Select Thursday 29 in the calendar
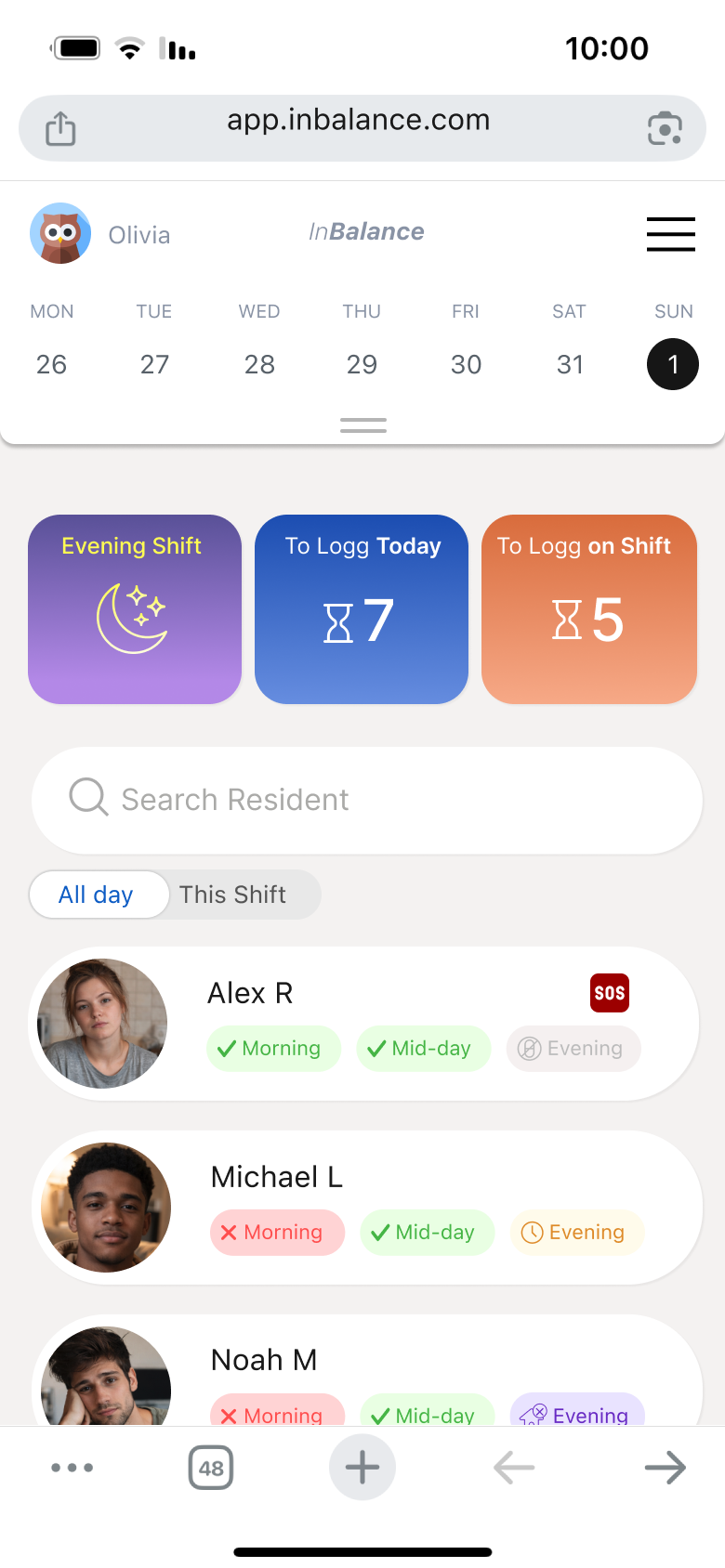This screenshot has width=725, height=1568. click(x=362, y=364)
